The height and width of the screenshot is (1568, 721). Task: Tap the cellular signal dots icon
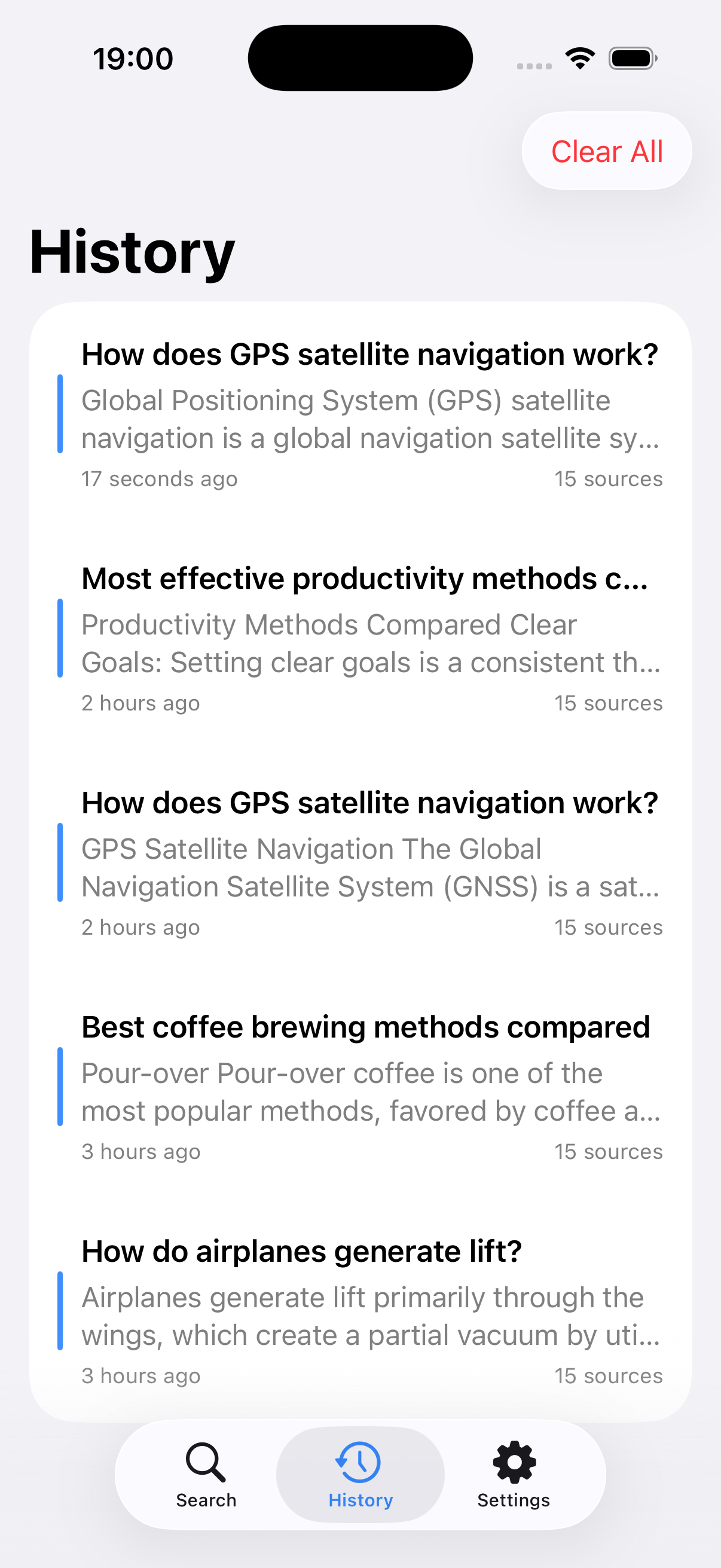click(534, 62)
